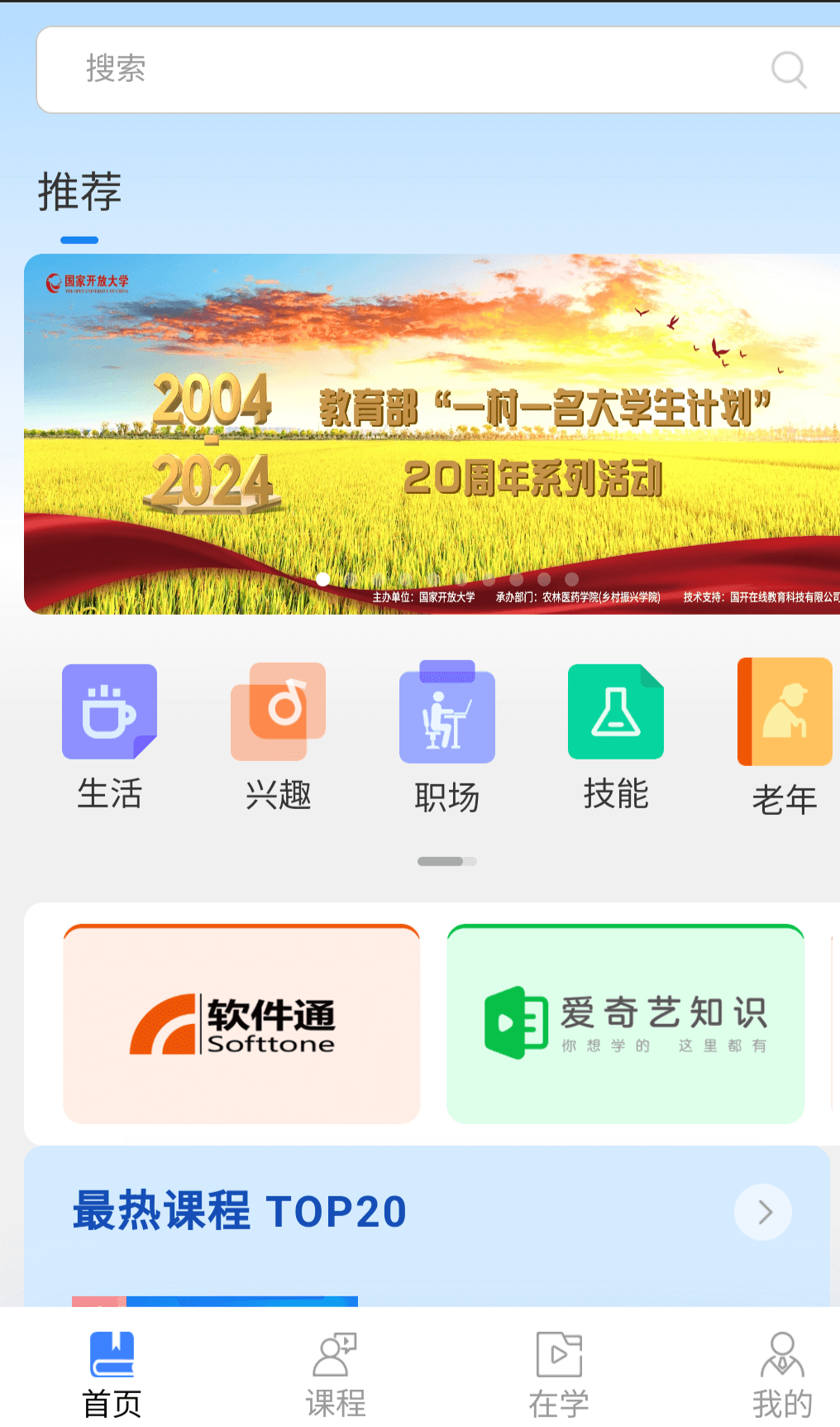This screenshot has width=840, height=1427.
Task: Expand 最热课程 TOP20 via the right arrow
Action: click(x=762, y=1212)
